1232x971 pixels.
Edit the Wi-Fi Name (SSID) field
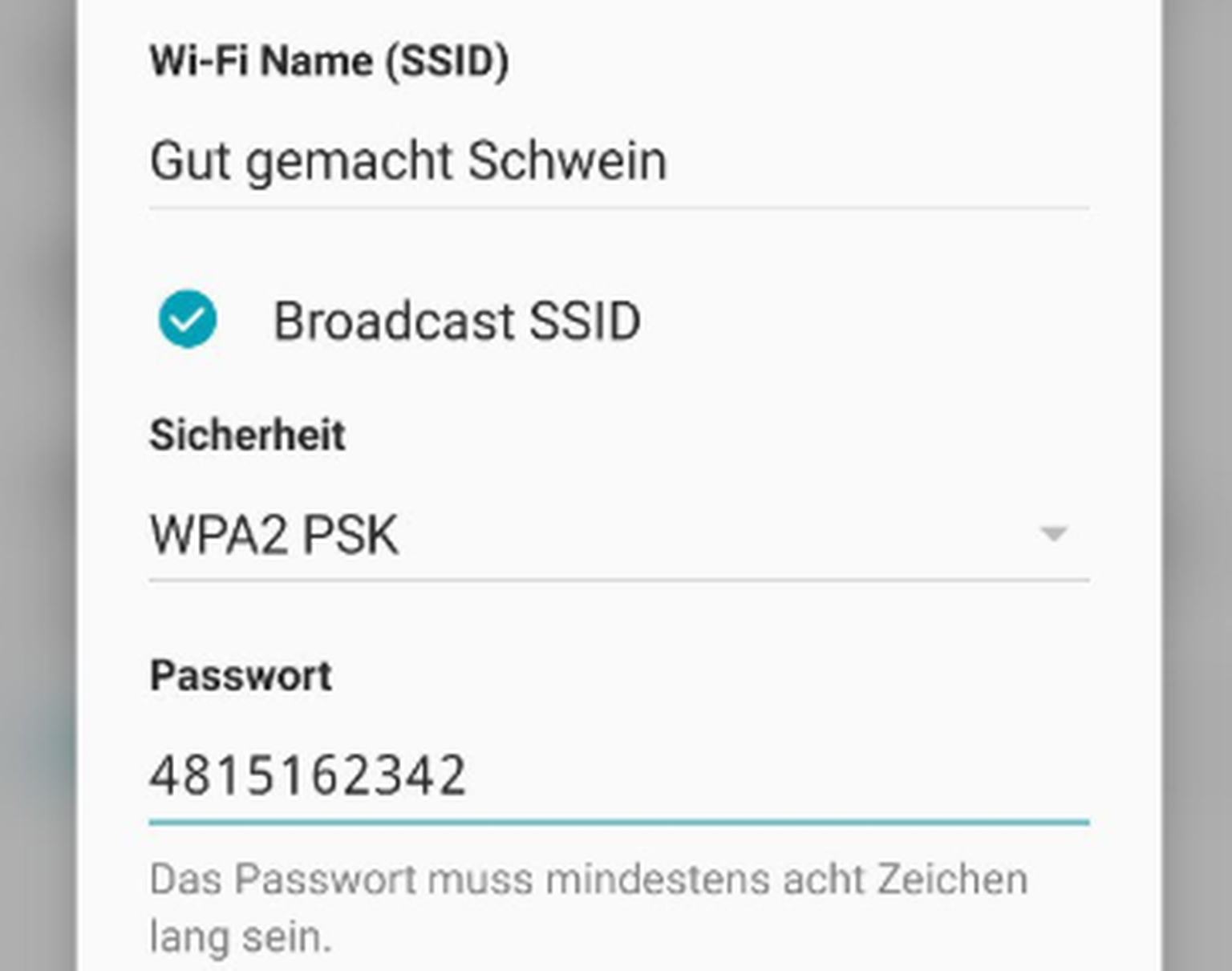618,162
